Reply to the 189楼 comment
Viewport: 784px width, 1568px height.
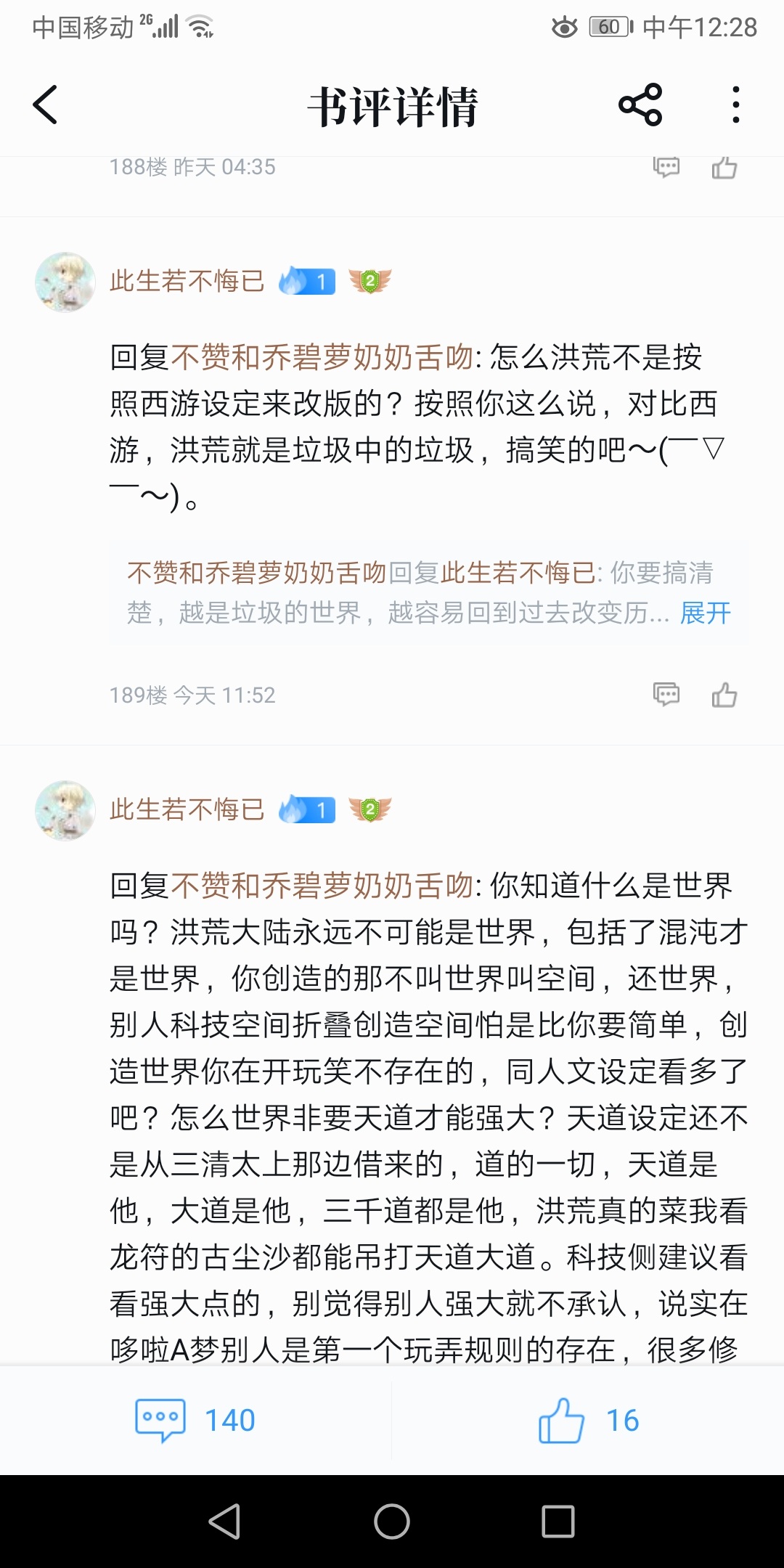[x=666, y=695]
